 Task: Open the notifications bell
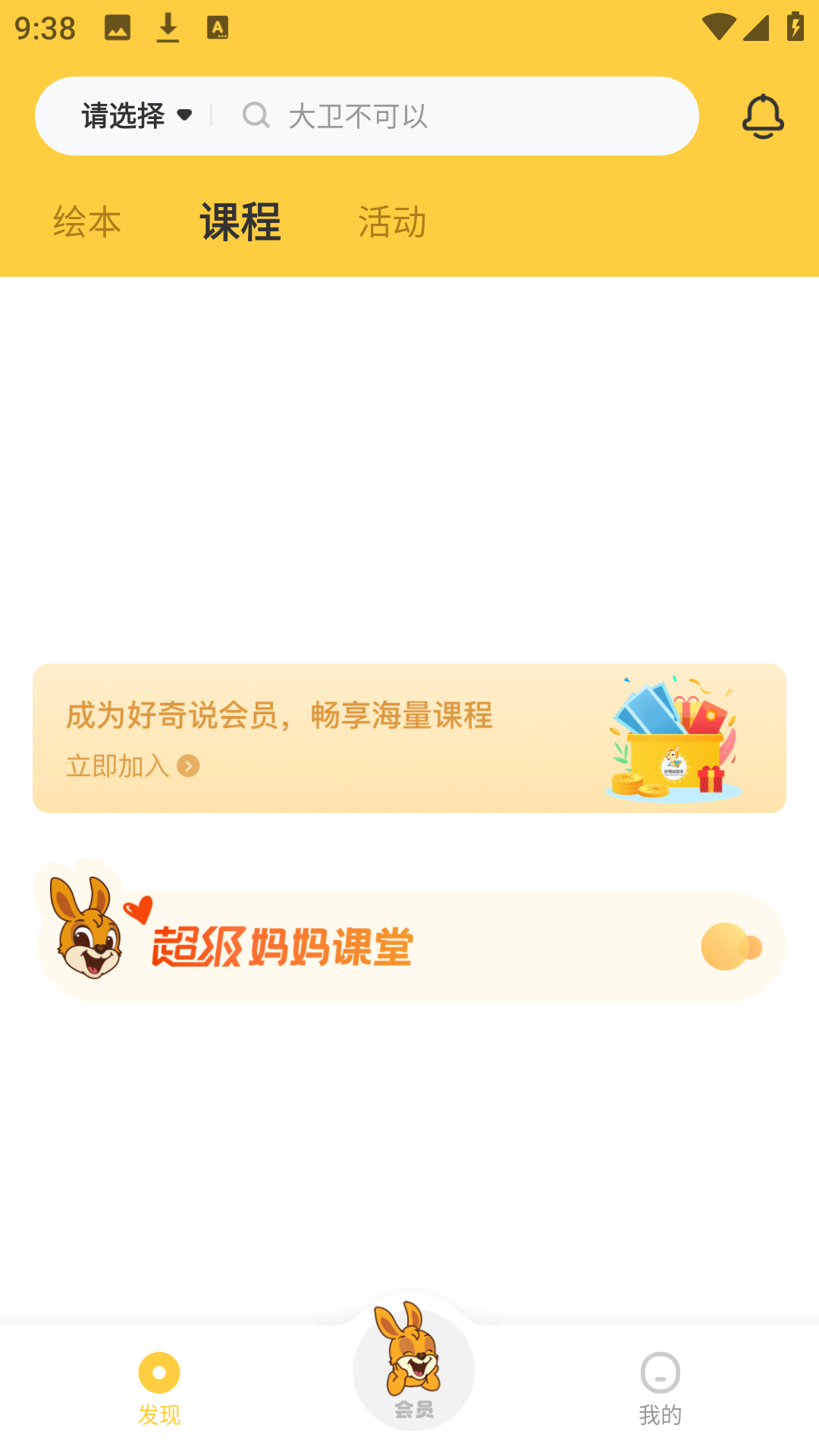[x=763, y=116]
